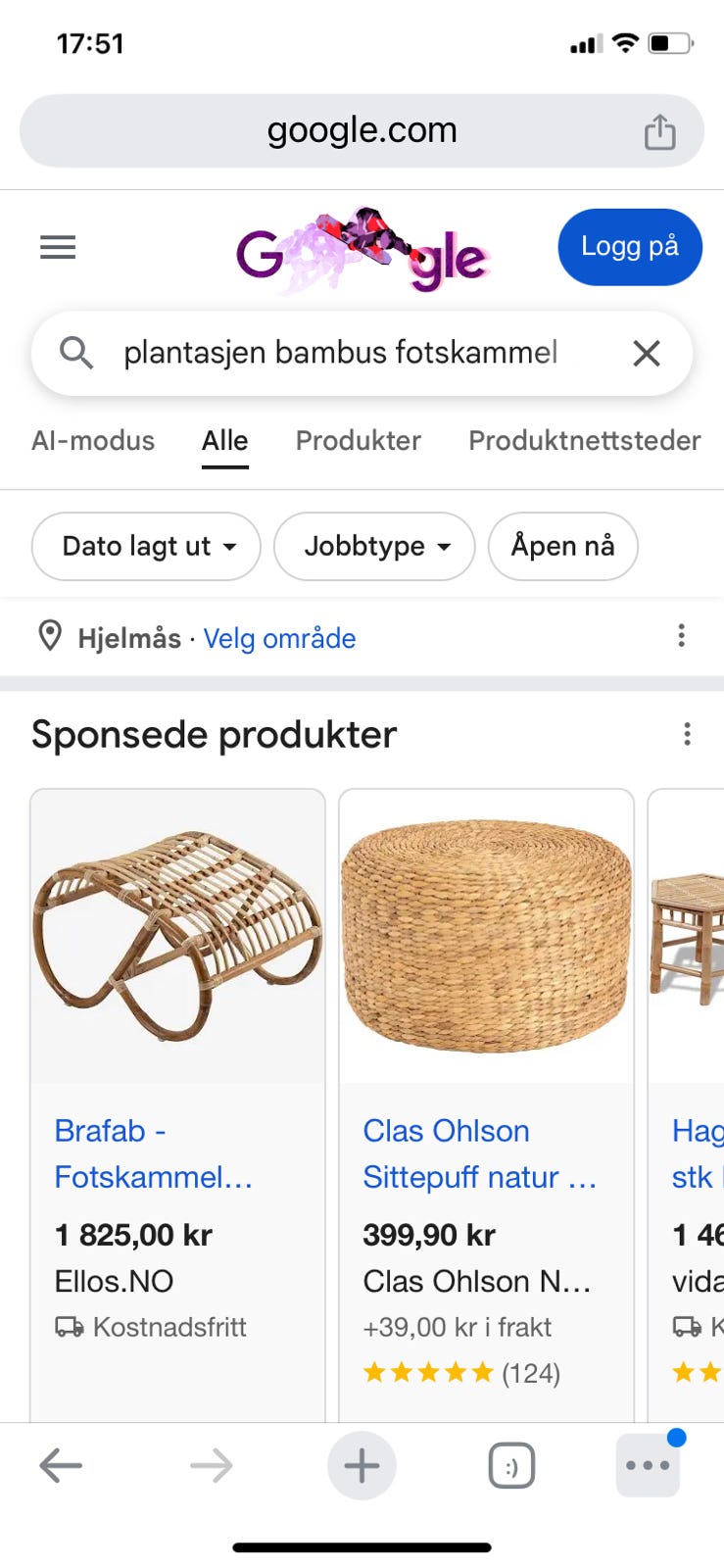Open the Velg område link

click(x=279, y=638)
